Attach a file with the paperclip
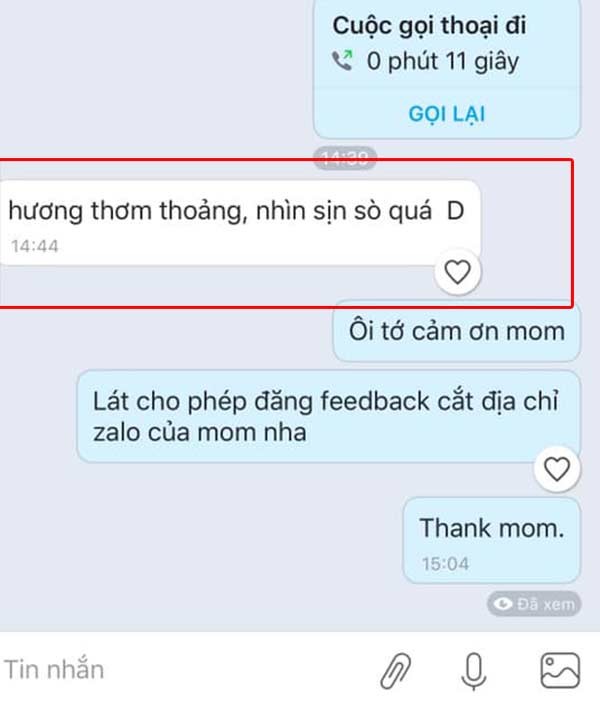 click(397, 671)
